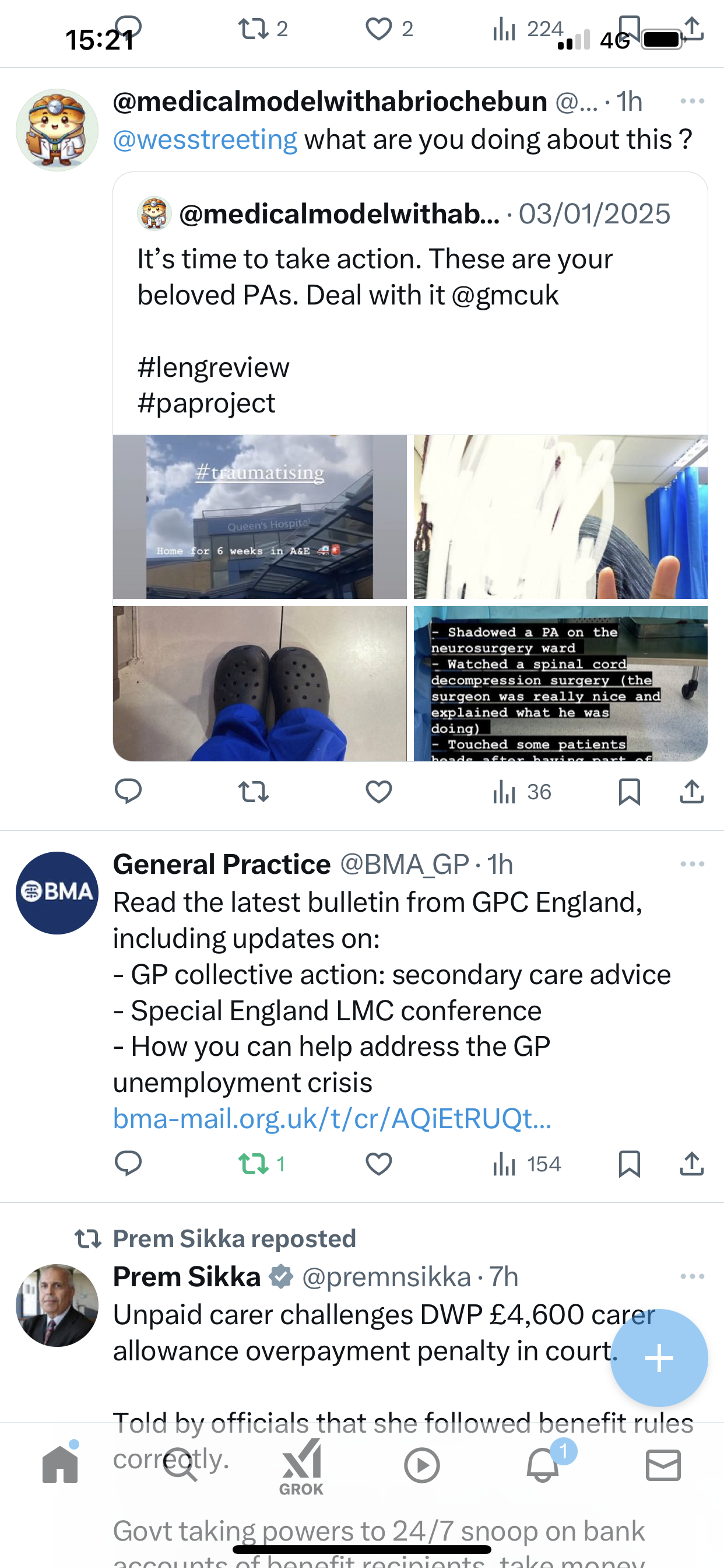Viewport: 724px width, 1568px height.
Task: Open the BMA General Practice profile picture
Action: point(57,893)
